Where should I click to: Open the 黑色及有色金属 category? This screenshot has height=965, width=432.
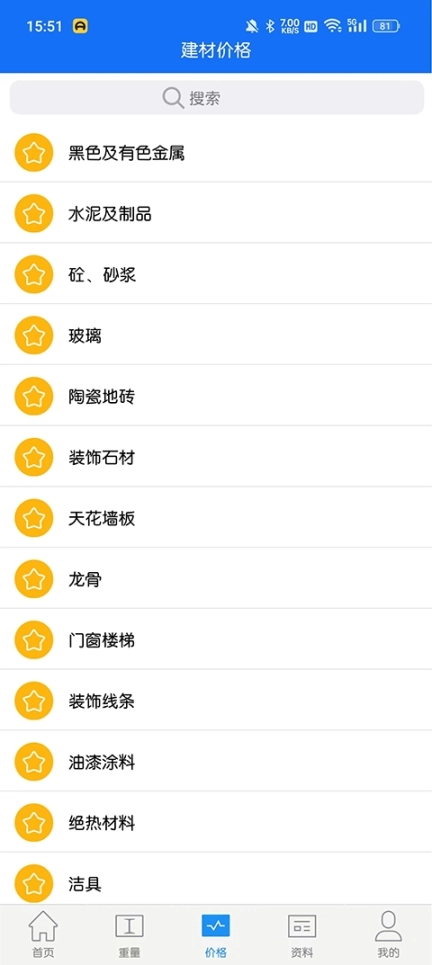pos(216,153)
